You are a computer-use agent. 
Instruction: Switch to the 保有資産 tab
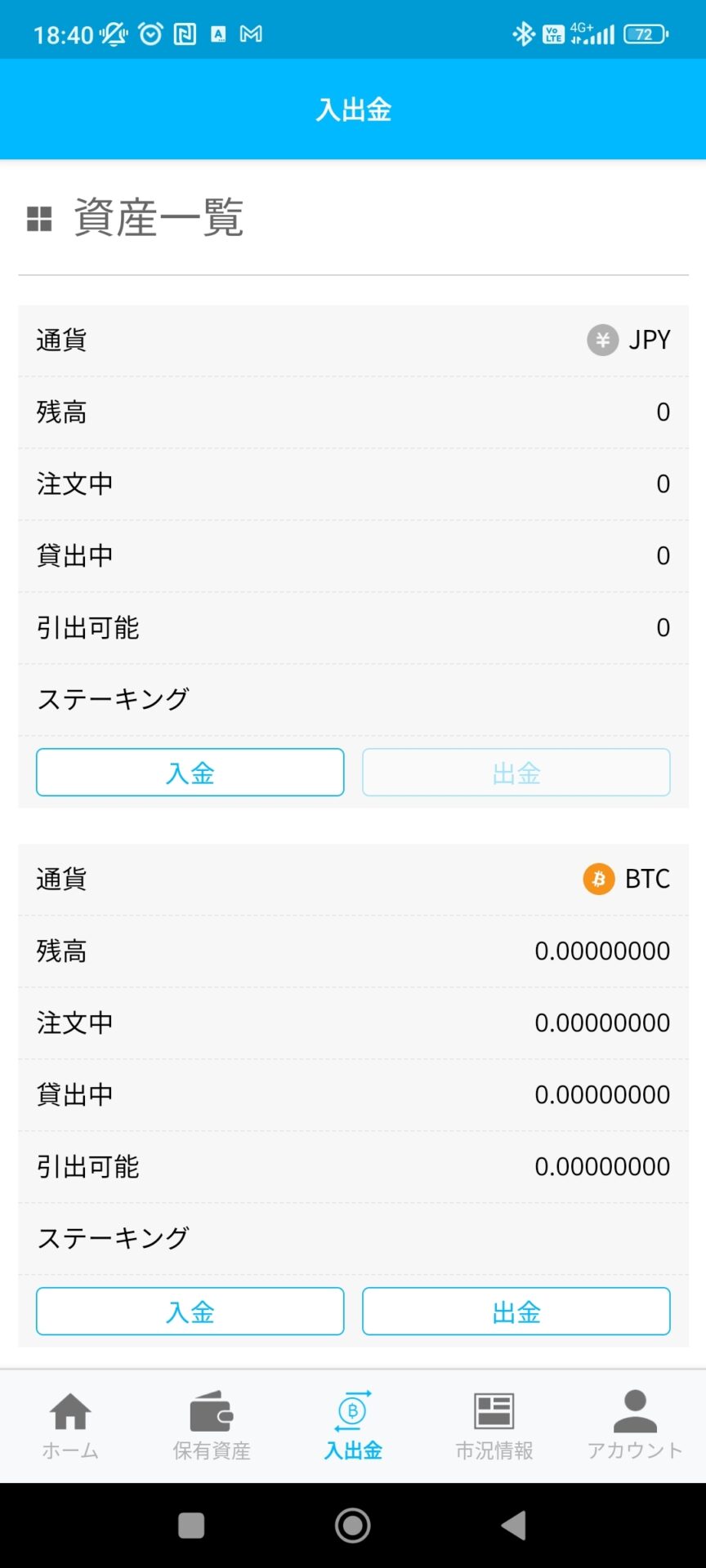[x=212, y=1426]
